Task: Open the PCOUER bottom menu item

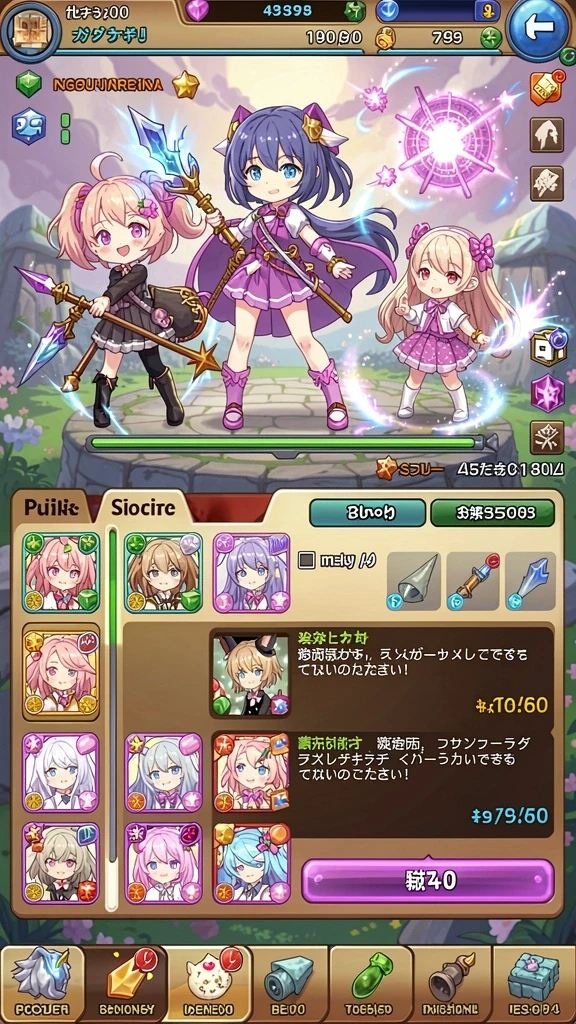Action: click(x=42, y=983)
